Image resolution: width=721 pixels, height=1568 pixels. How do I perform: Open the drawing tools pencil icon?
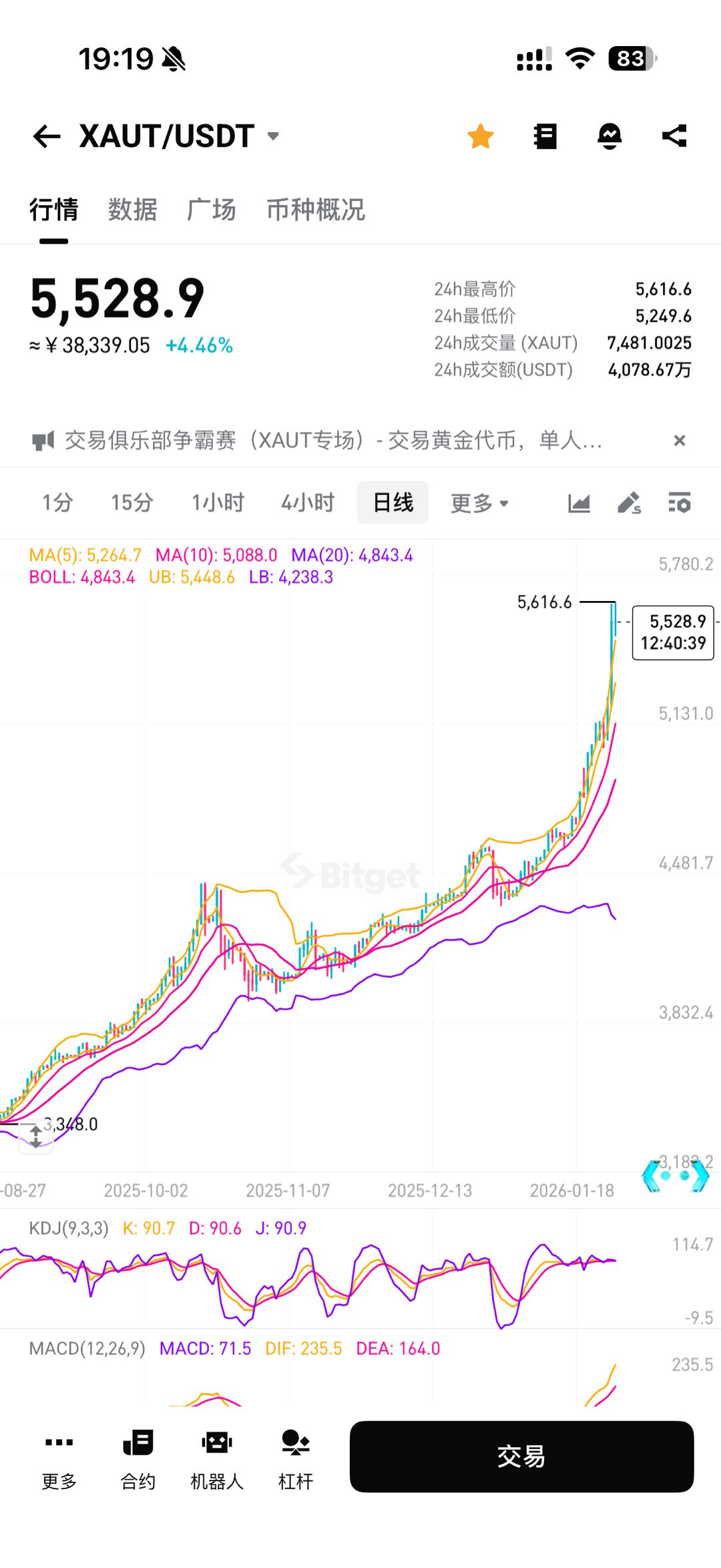click(x=629, y=503)
